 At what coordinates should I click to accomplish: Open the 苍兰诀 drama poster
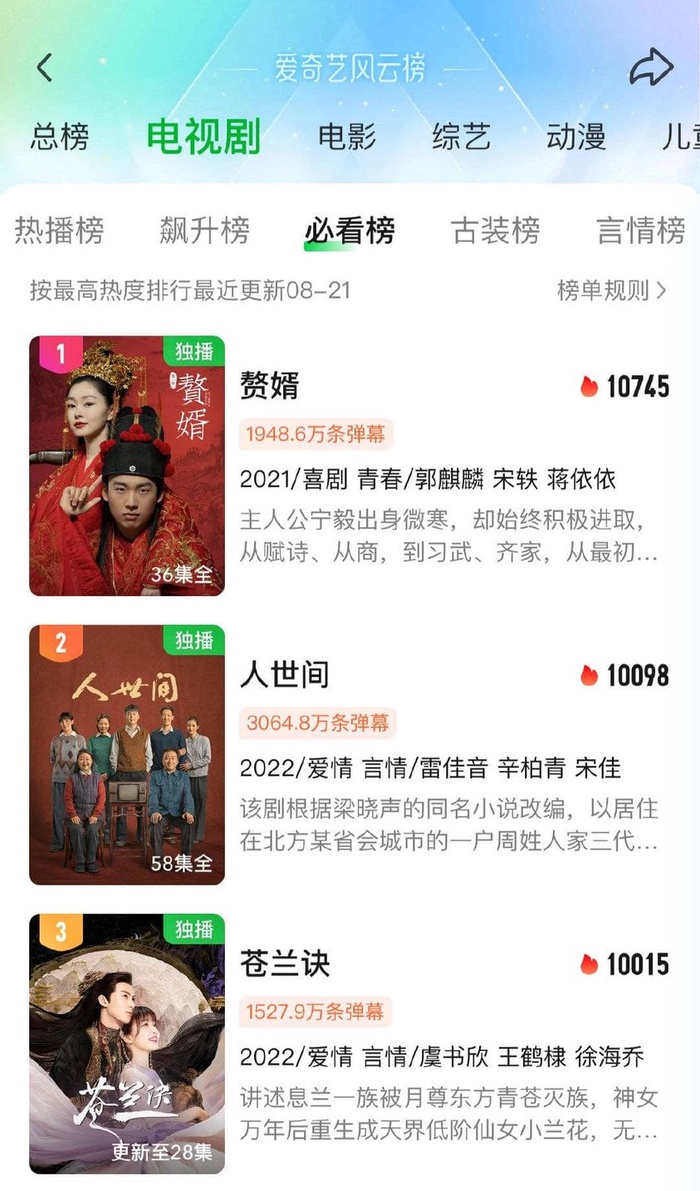click(127, 1043)
